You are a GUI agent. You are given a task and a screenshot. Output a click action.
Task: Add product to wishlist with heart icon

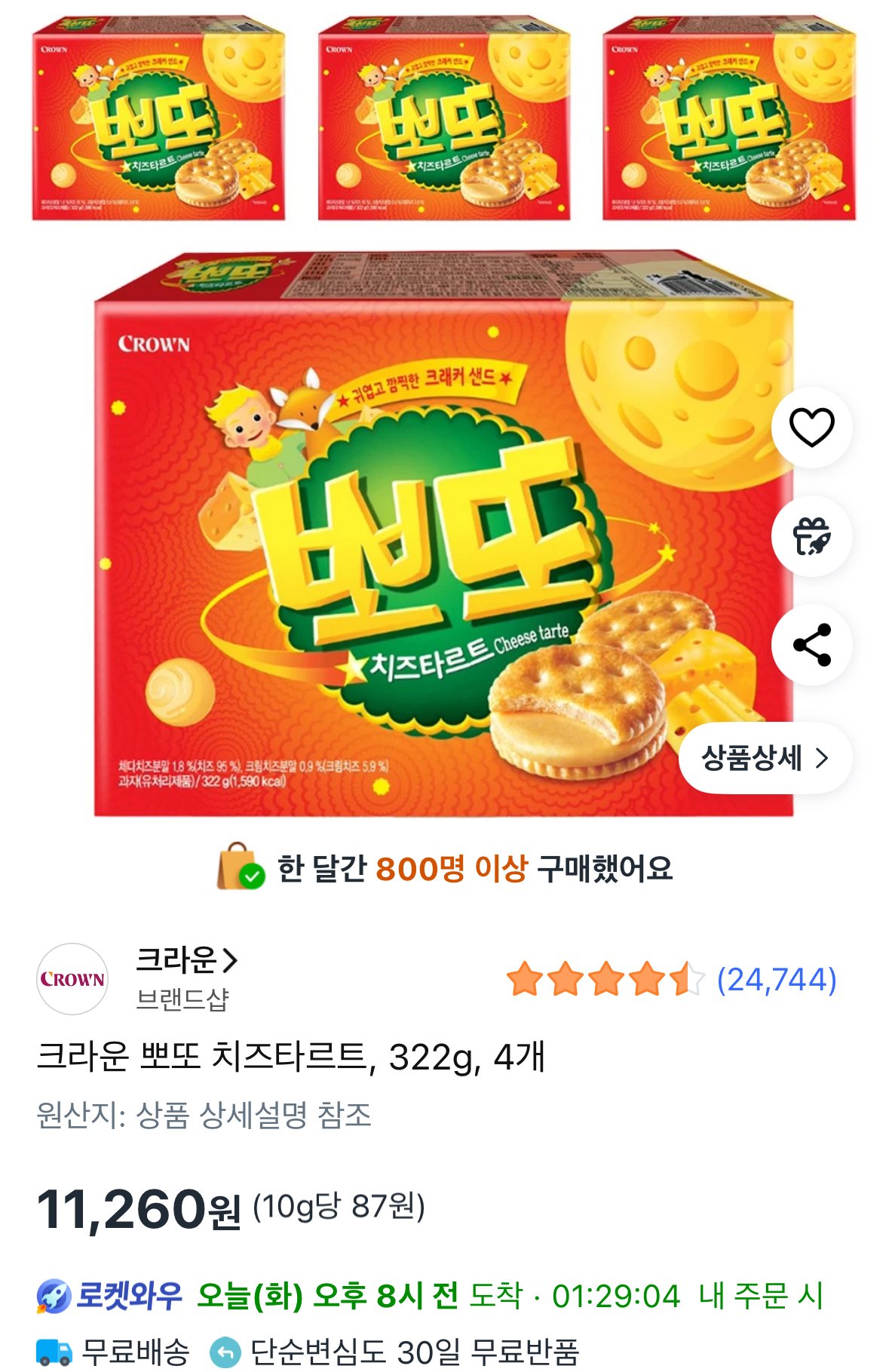pyautogui.click(x=811, y=428)
